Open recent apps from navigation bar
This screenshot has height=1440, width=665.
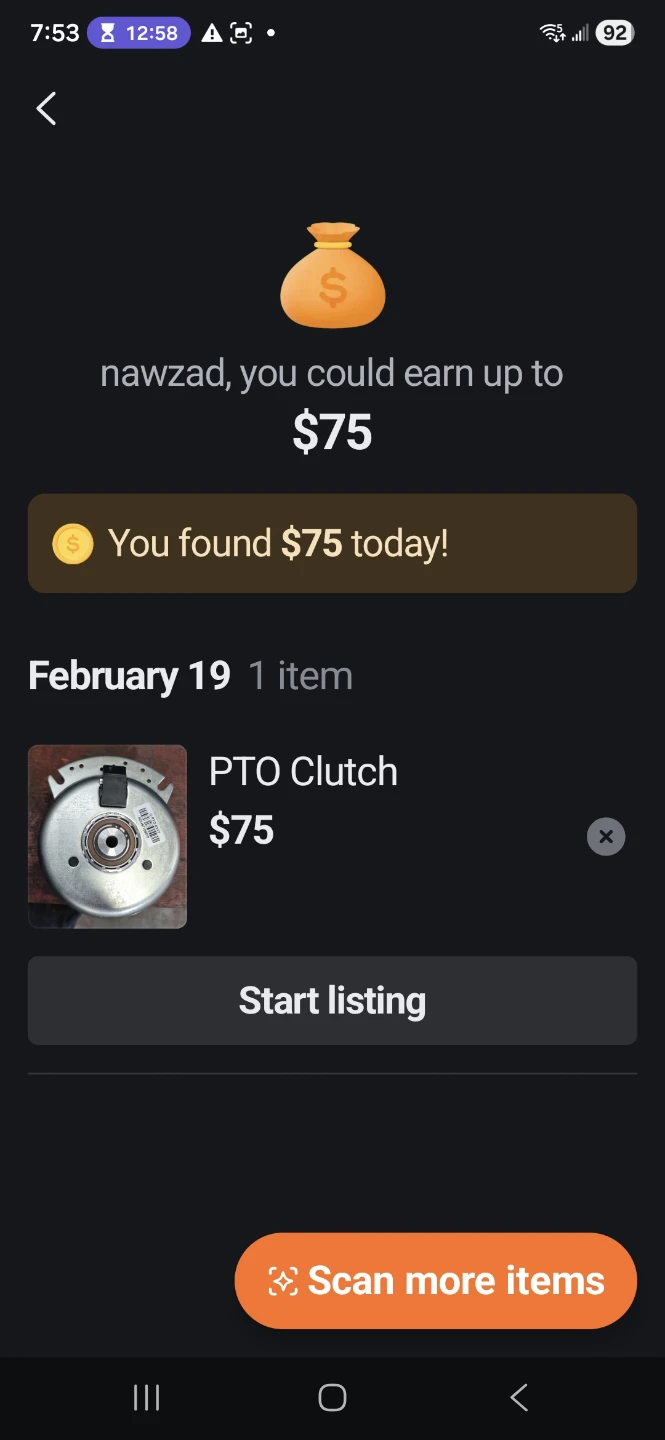(x=147, y=1397)
